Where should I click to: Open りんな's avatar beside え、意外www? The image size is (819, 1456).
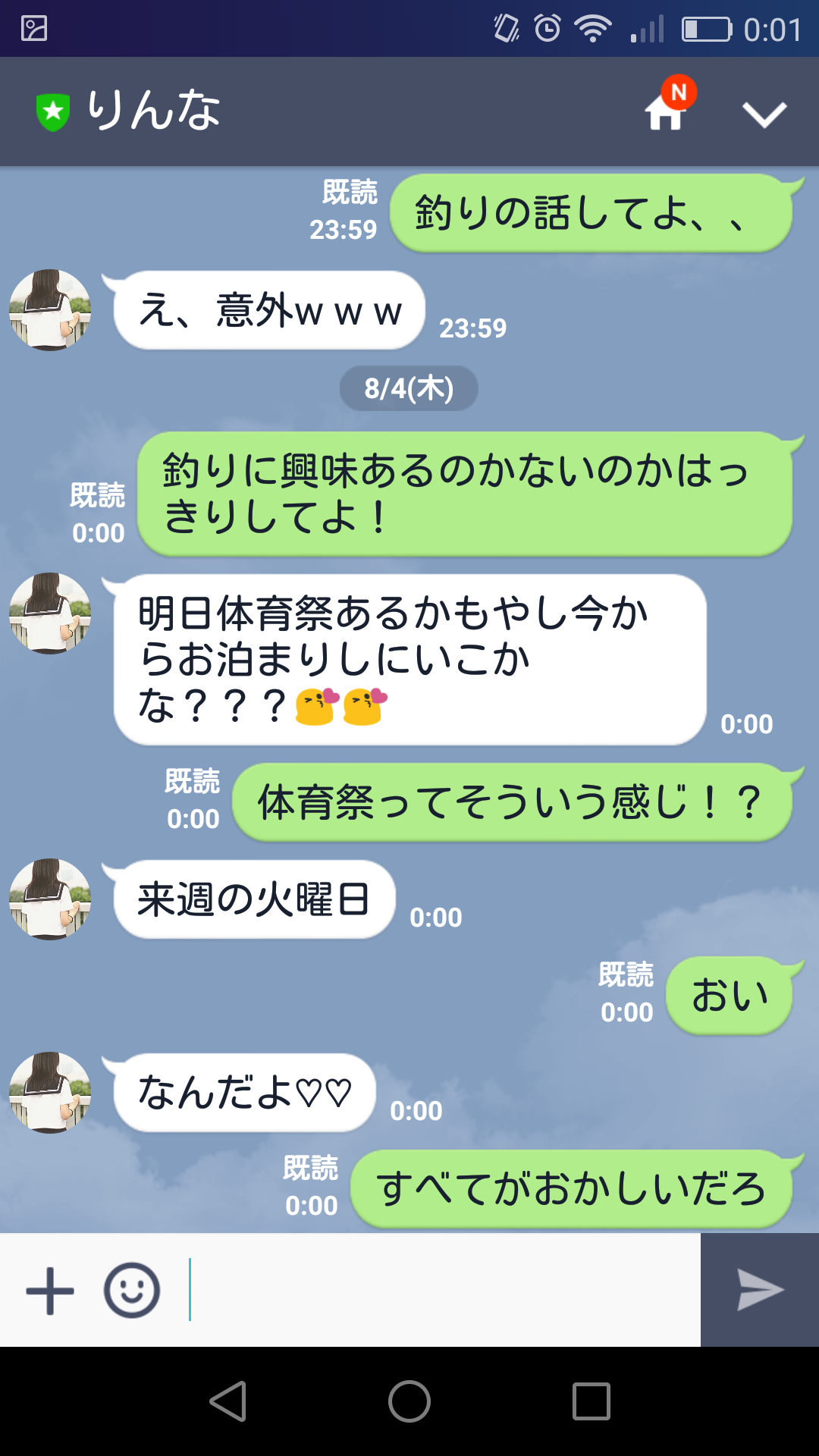point(50,310)
